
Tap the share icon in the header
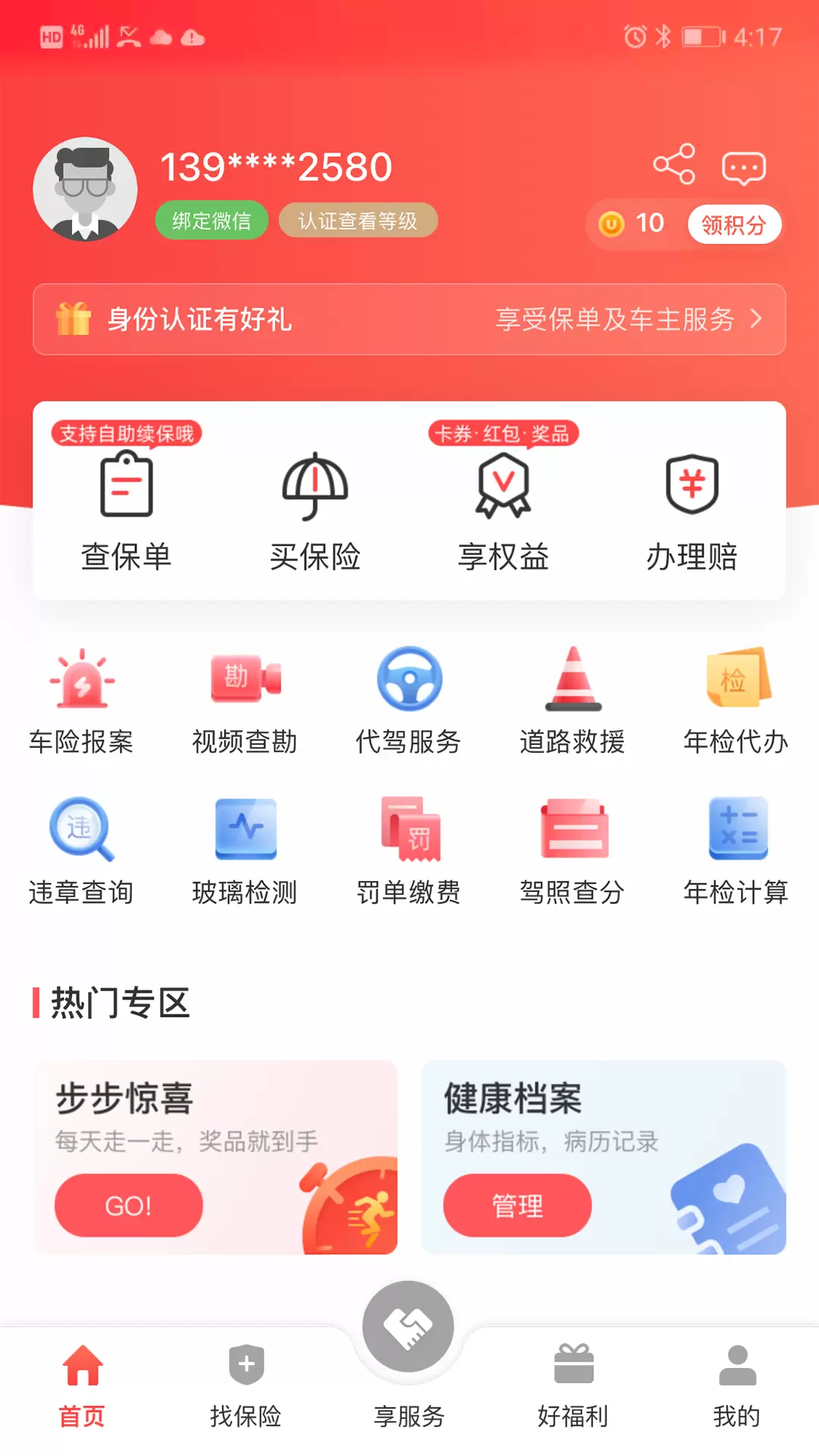tap(674, 164)
